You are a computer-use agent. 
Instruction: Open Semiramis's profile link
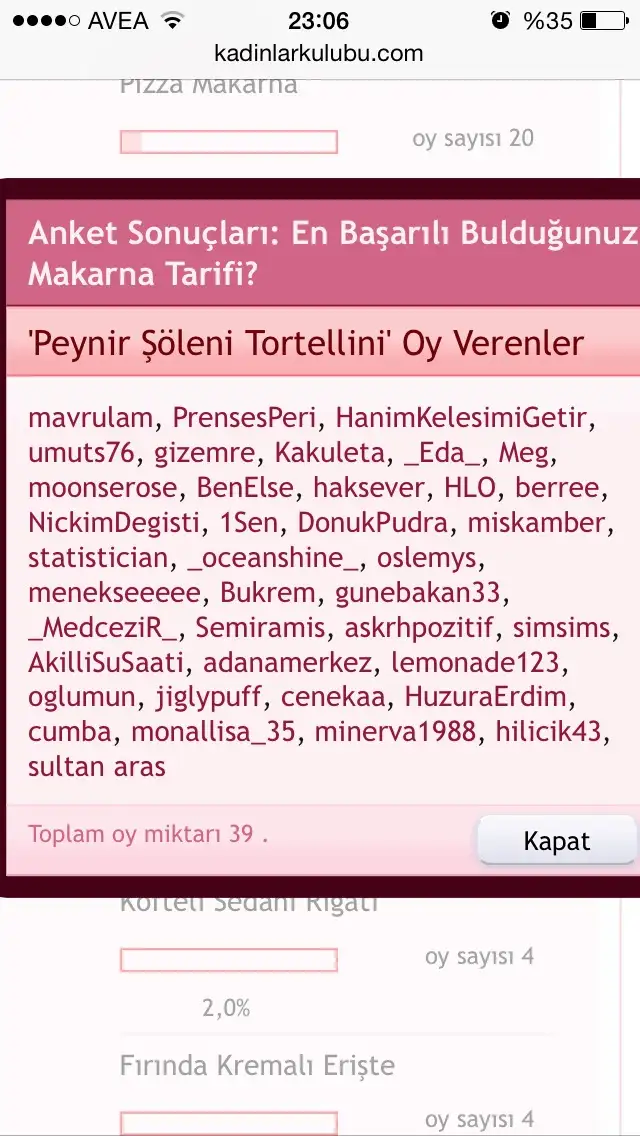tap(260, 627)
